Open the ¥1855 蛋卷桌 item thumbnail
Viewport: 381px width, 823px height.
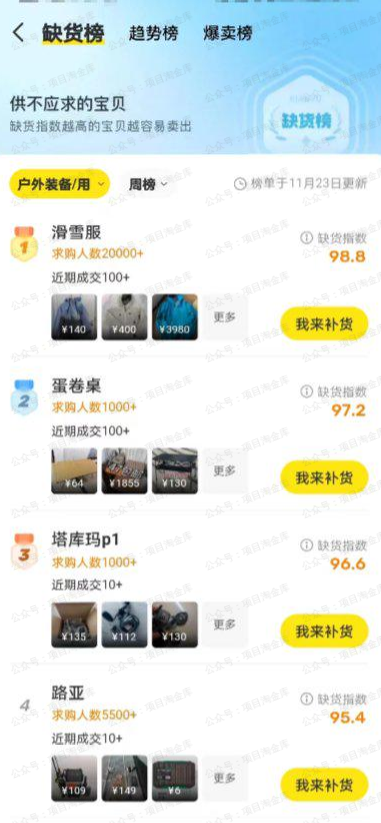click(x=124, y=471)
